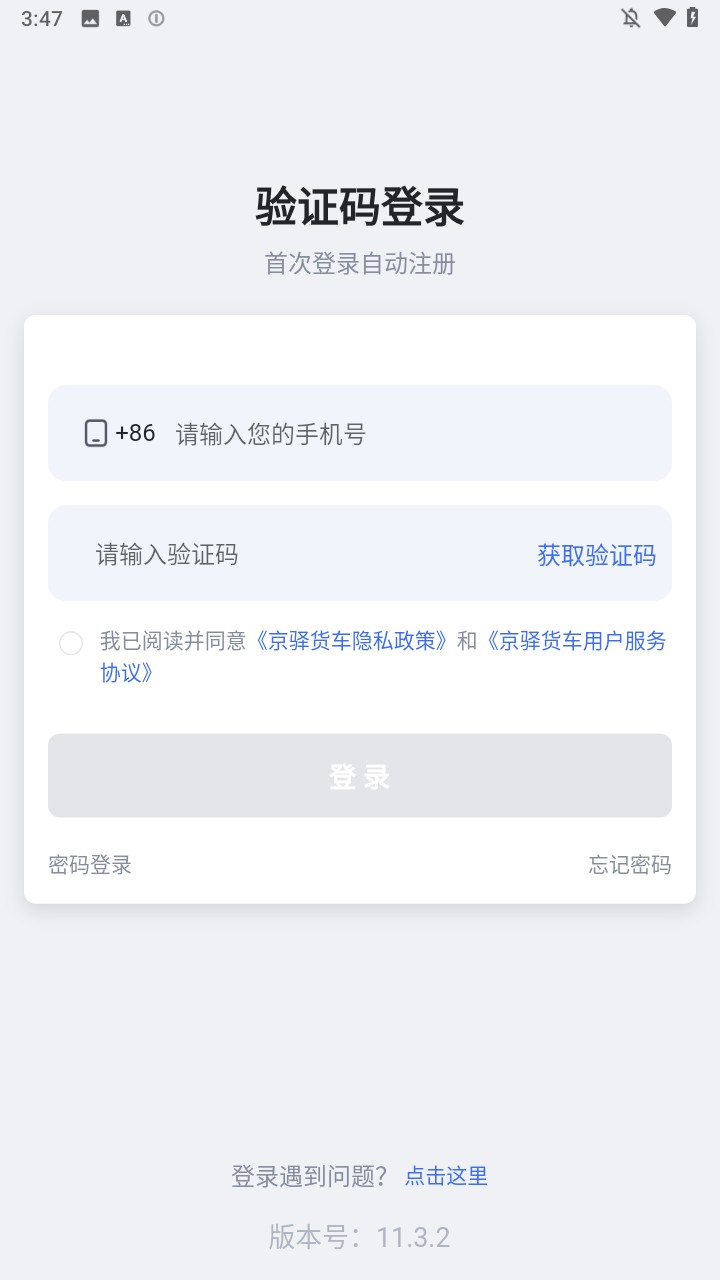Tap the phone icon in mobile number field
Screen dimensions: 720x1280
[95, 433]
